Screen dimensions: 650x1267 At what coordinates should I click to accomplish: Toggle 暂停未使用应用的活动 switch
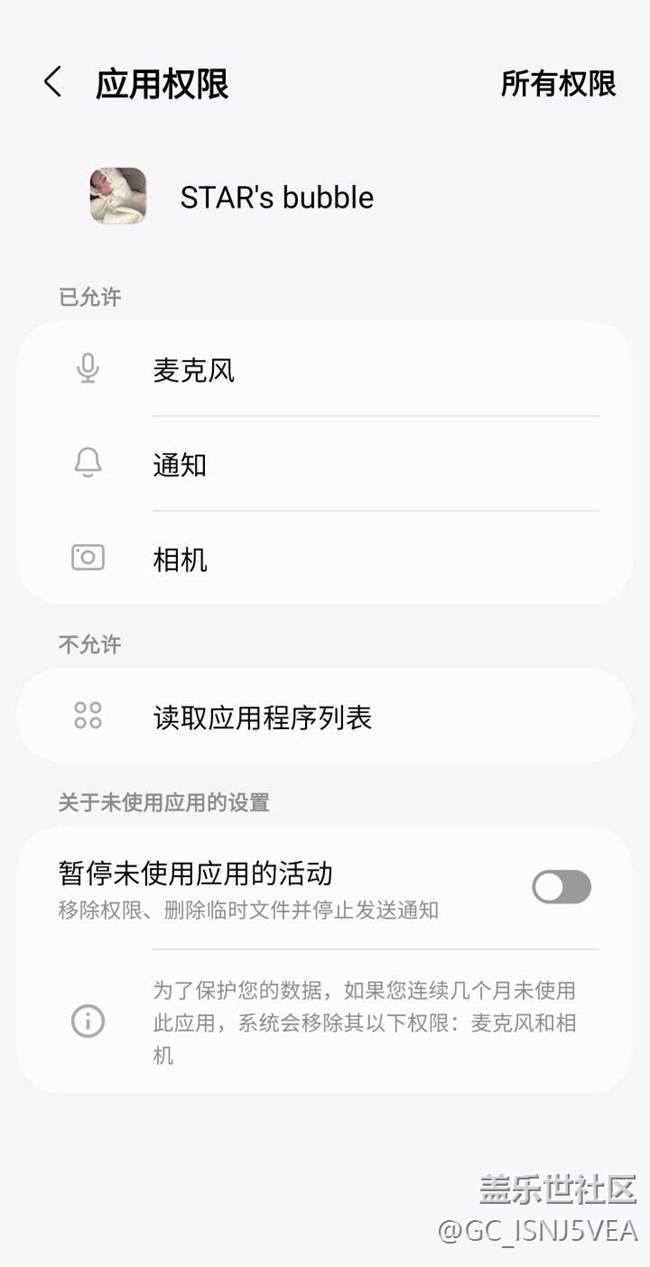(x=561, y=887)
